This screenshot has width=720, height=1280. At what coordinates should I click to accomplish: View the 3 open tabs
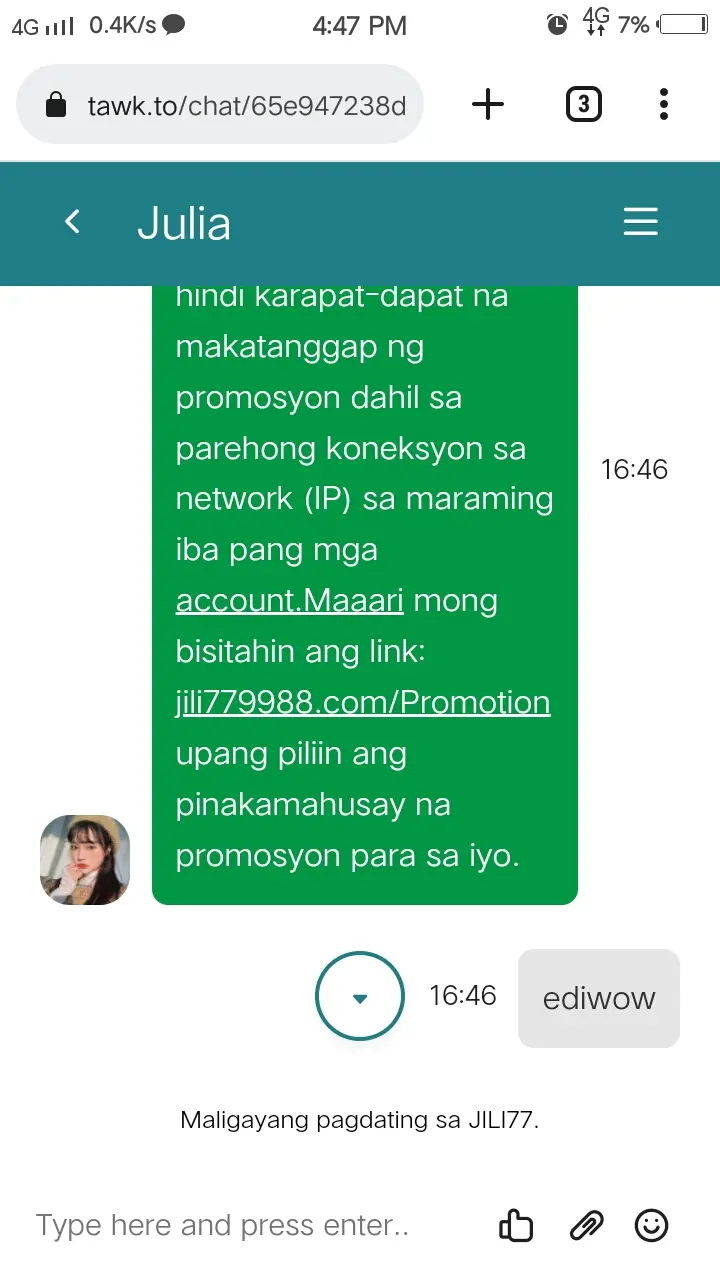pos(584,104)
